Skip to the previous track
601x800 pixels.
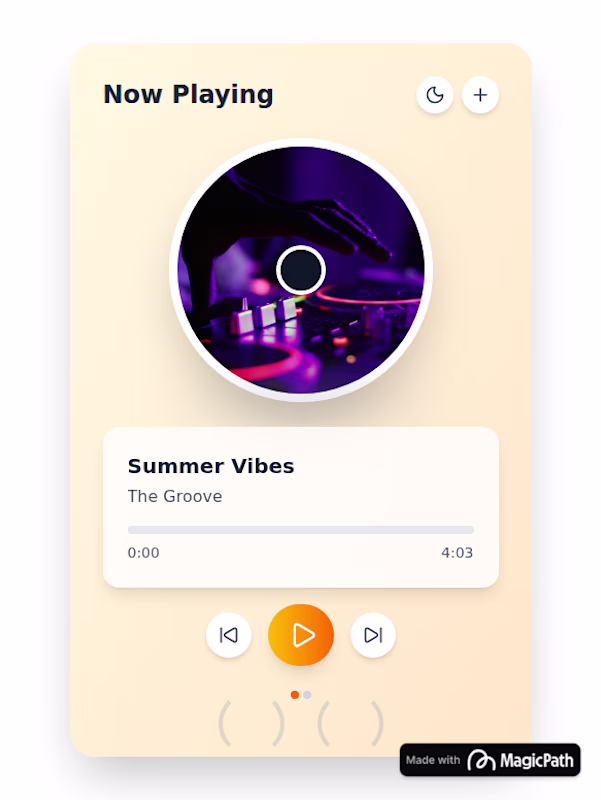(229, 635)
